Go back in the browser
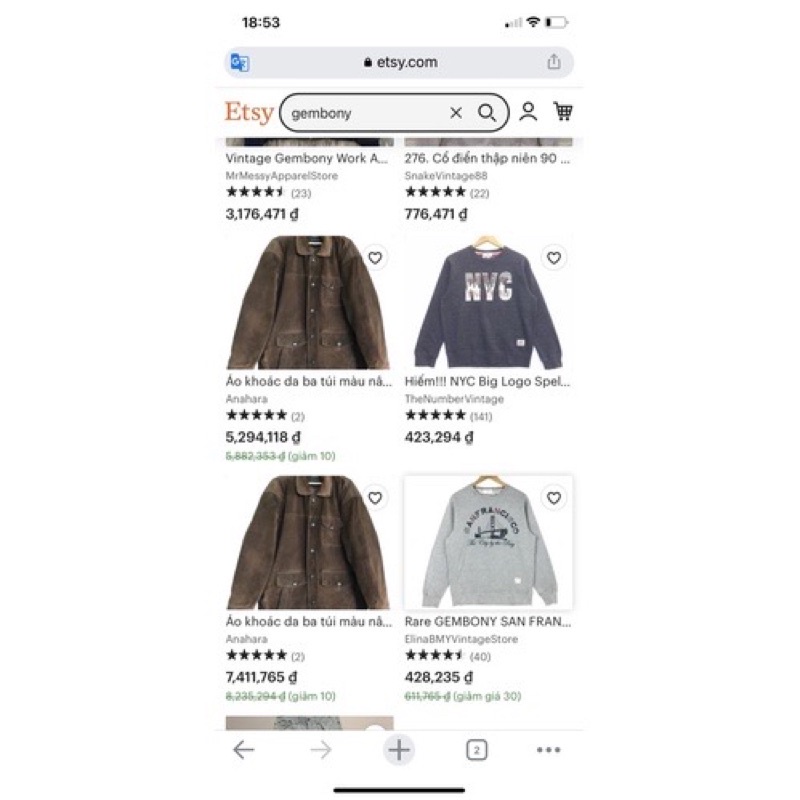 point(243,750)
